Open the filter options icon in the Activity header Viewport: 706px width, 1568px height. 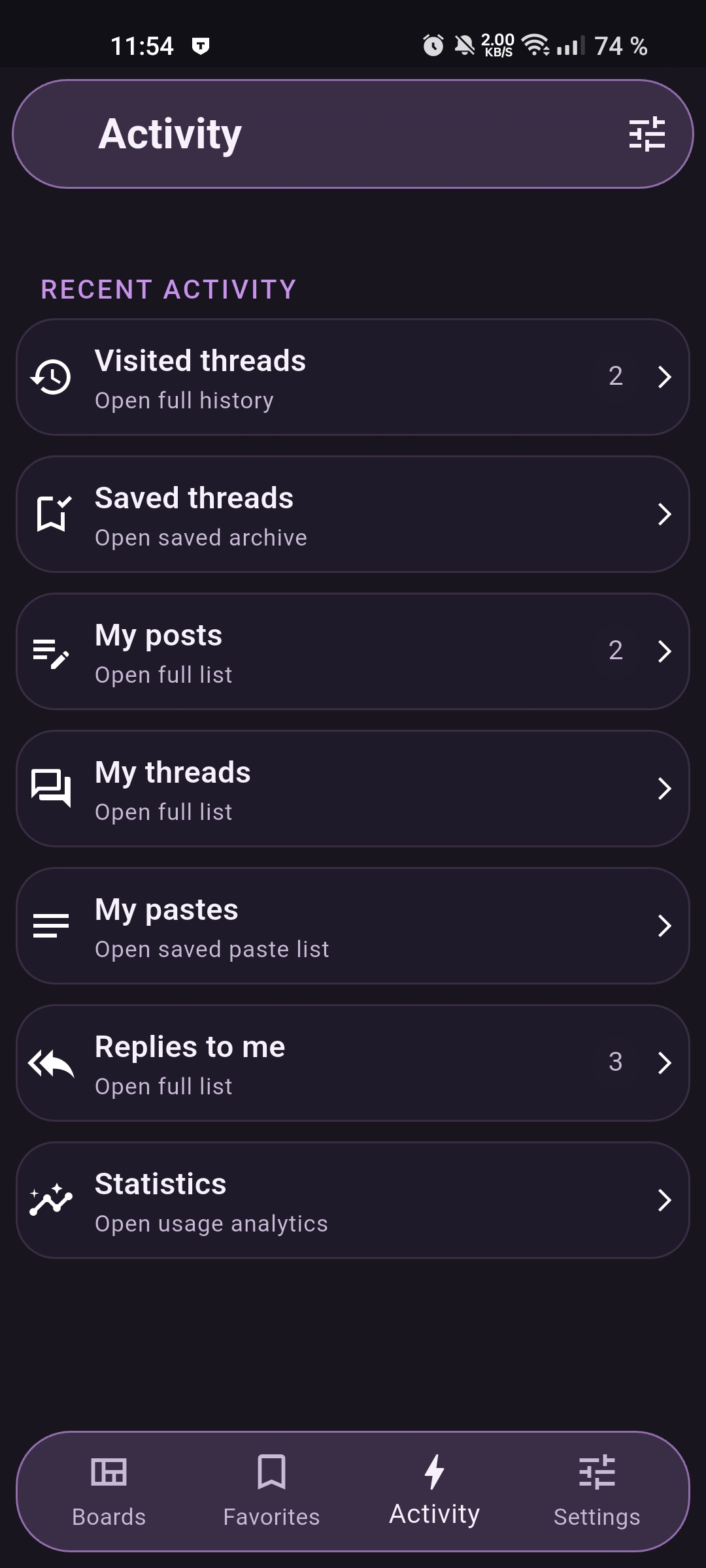(x=647, y=135)
